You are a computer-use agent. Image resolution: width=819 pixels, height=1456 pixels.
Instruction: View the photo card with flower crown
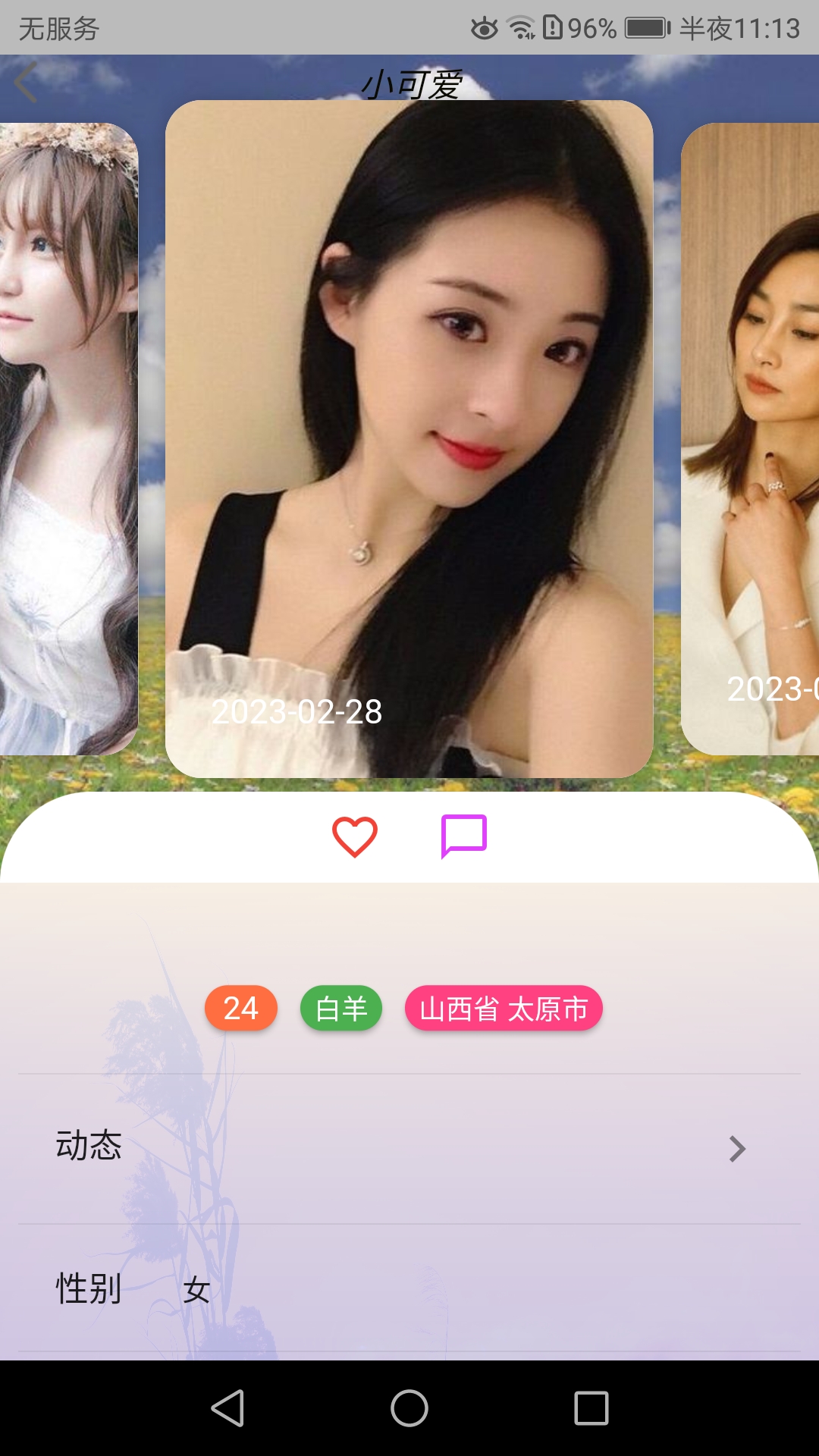point(68,438)
